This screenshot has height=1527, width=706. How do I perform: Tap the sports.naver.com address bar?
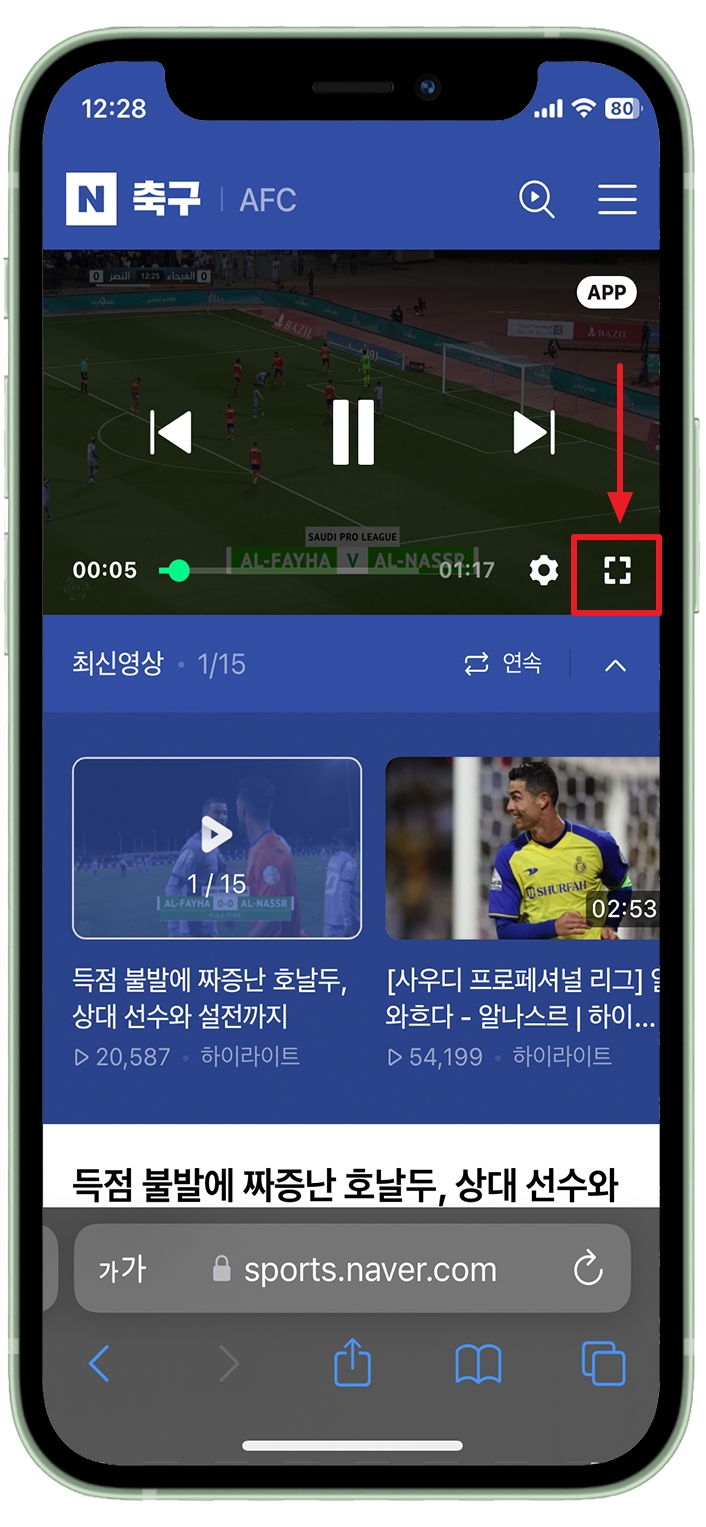click(x=353, y=1269)
